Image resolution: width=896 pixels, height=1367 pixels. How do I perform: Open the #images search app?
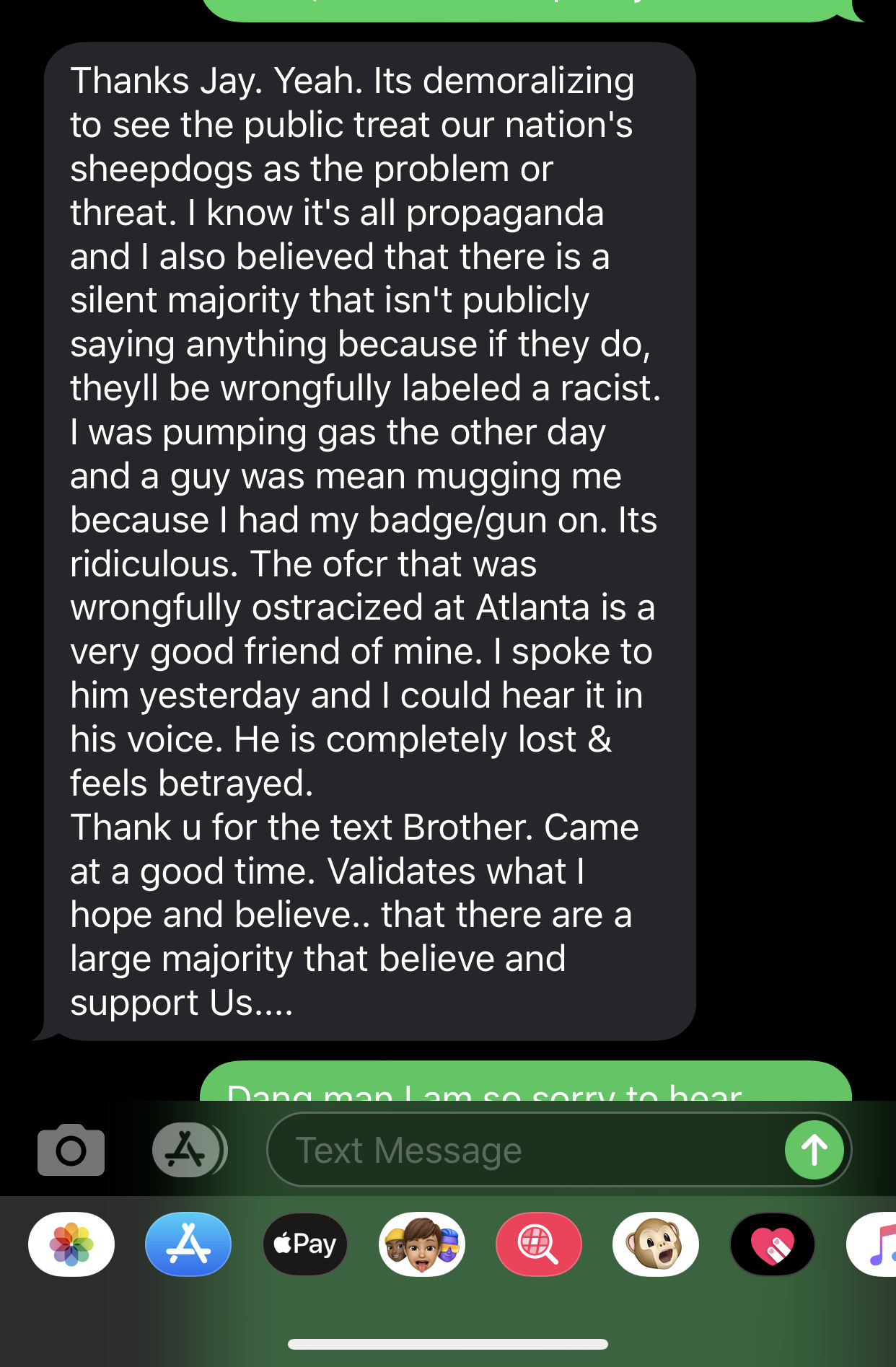pos(539,1244)
